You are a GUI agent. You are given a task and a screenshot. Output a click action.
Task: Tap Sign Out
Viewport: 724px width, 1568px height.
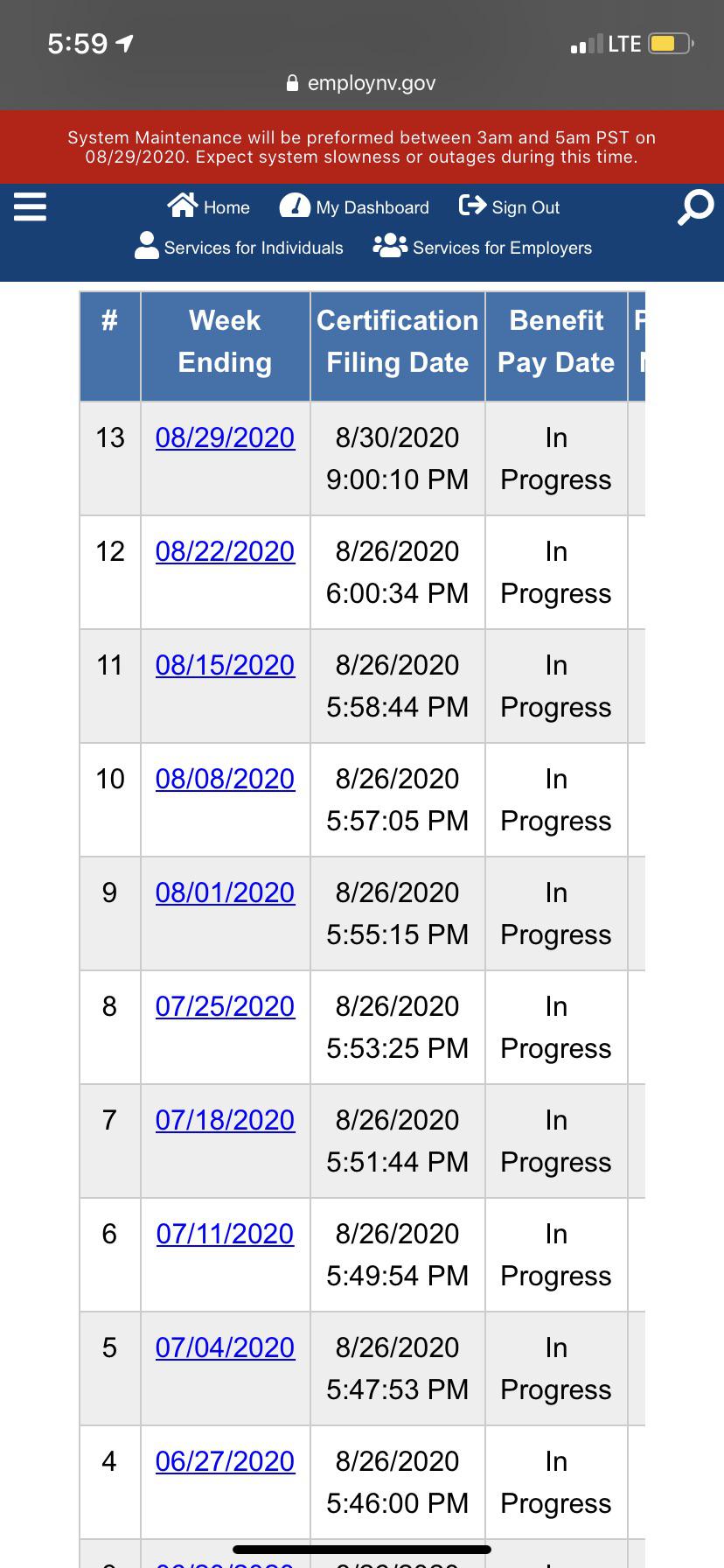[x=510, y=207]
